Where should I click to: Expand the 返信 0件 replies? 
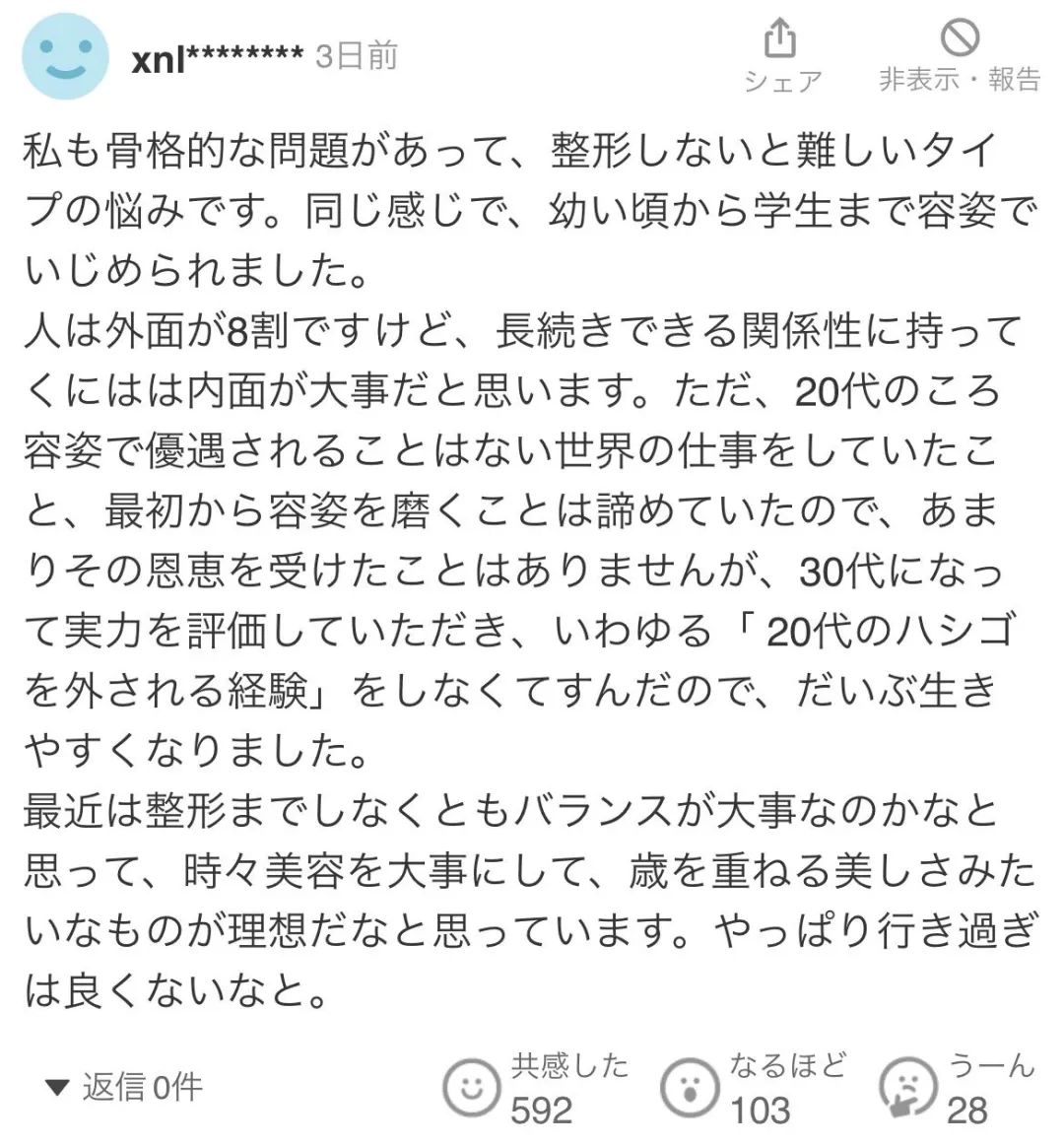[x=124, y=1087]
